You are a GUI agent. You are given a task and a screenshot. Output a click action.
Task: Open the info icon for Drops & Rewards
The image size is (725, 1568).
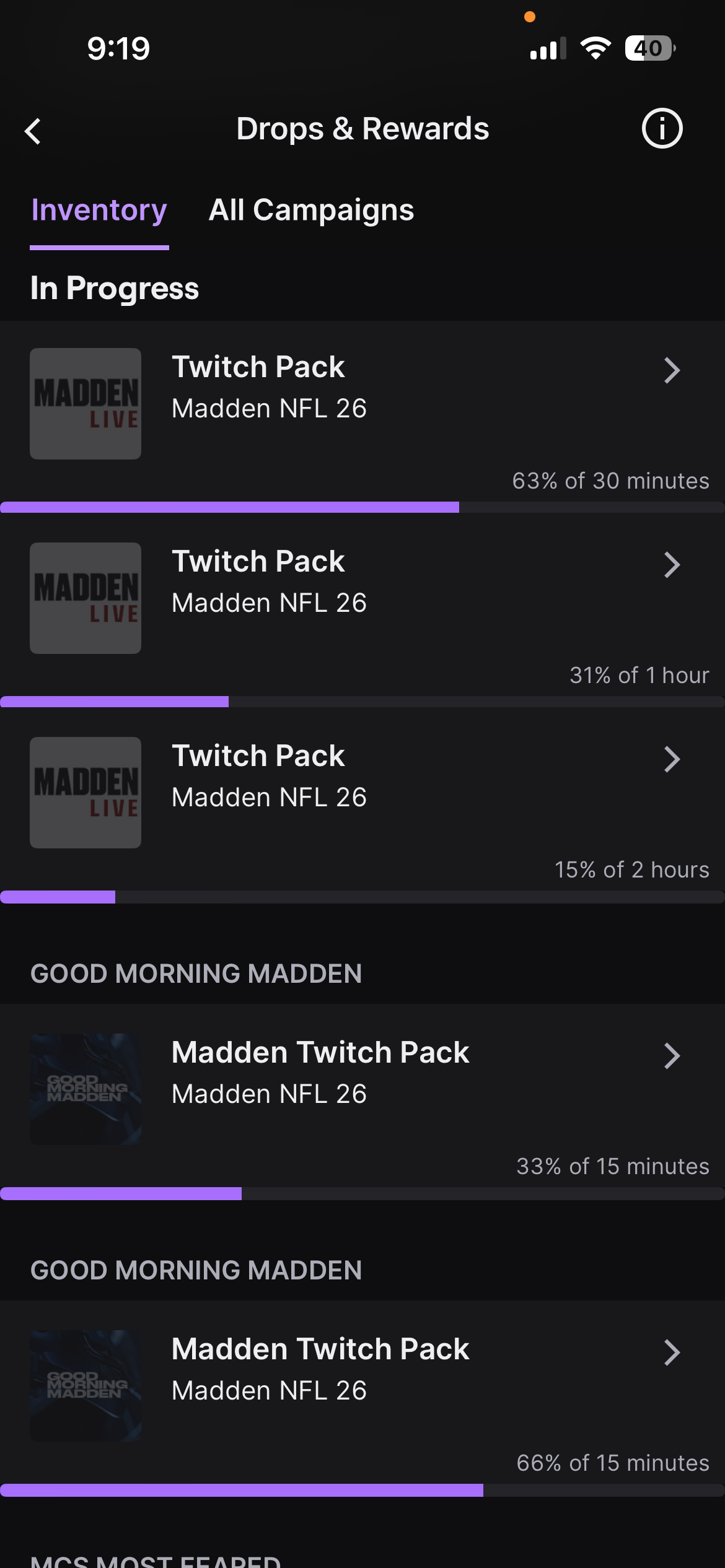click(661, 129)
